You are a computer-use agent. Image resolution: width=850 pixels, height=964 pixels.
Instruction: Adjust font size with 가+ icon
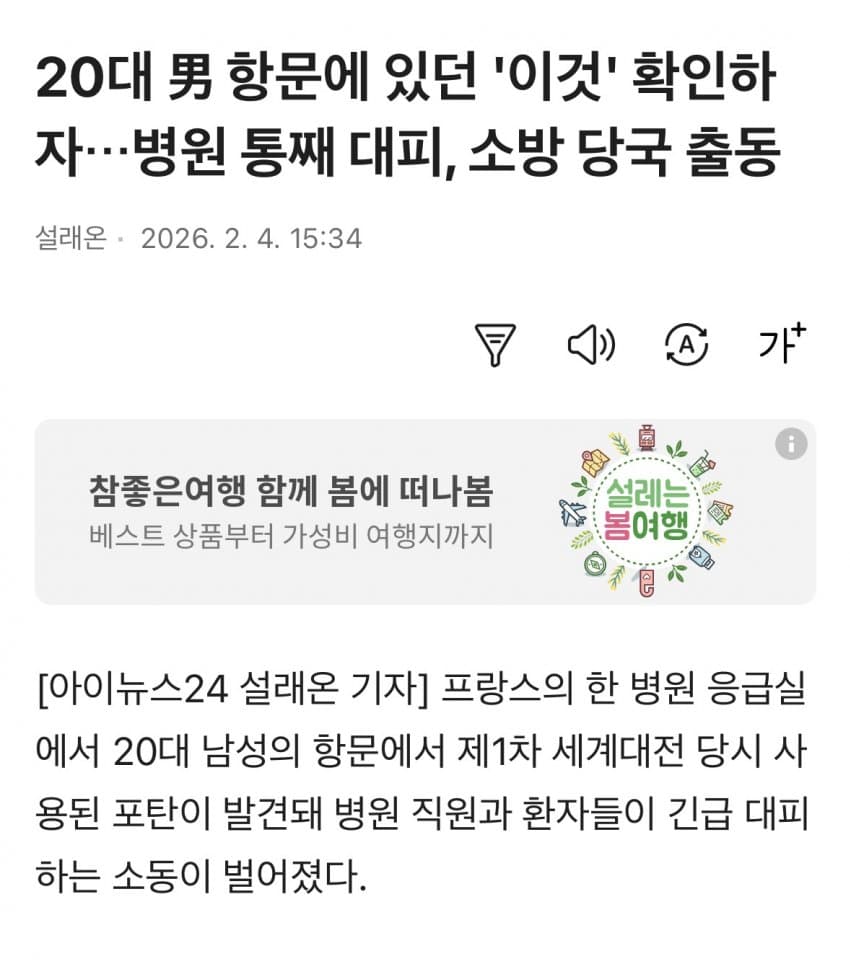point(780,345)
